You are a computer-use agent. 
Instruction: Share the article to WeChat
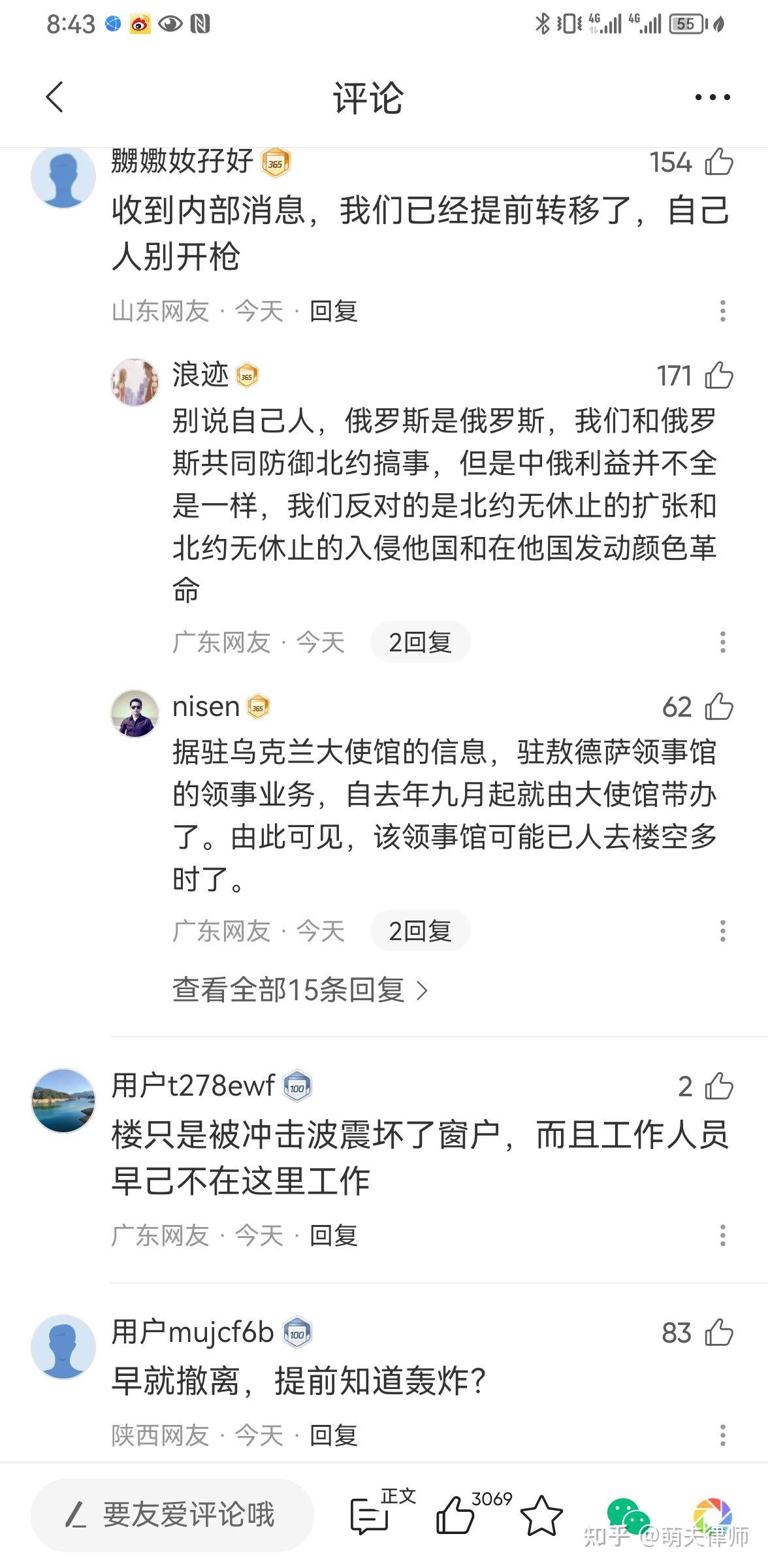click(x=628, y=1516)
